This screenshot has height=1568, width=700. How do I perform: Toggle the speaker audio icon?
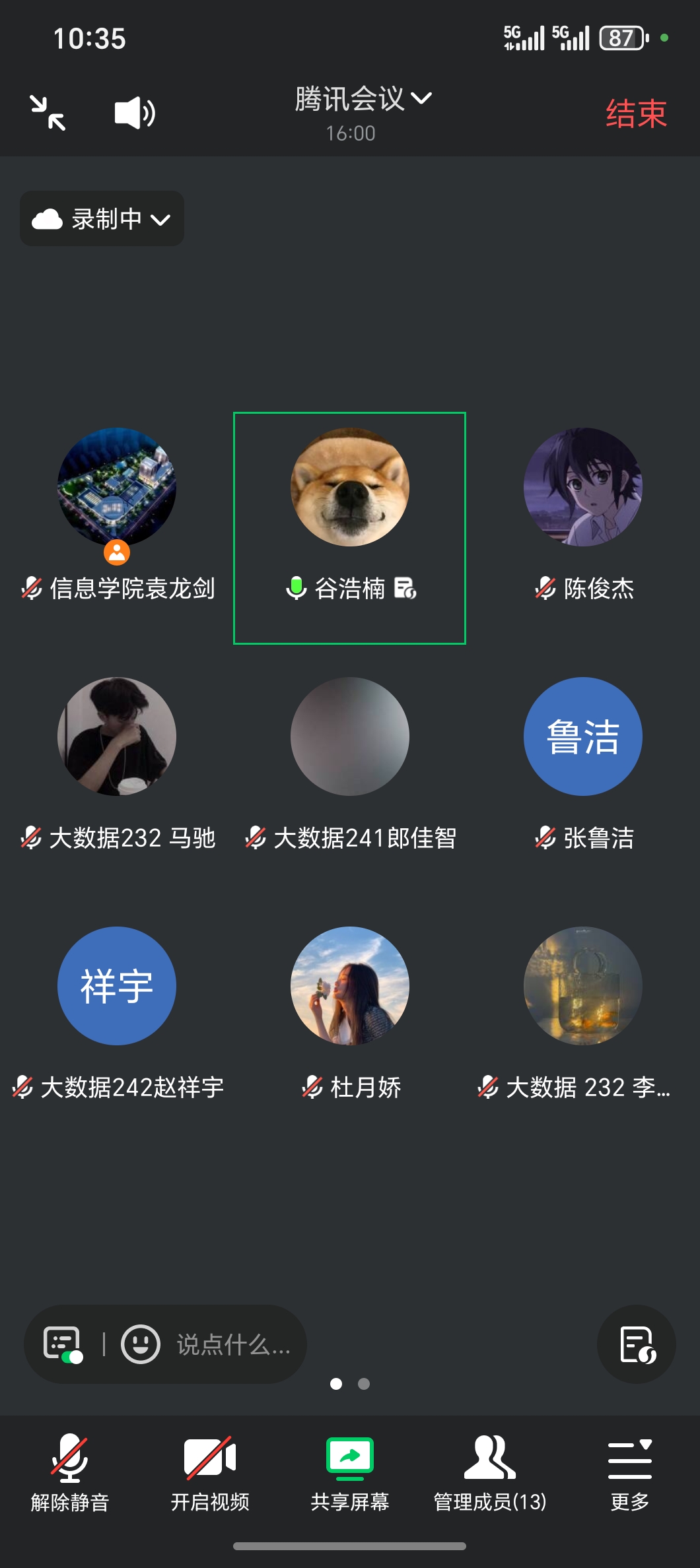(x=135, y=113)
